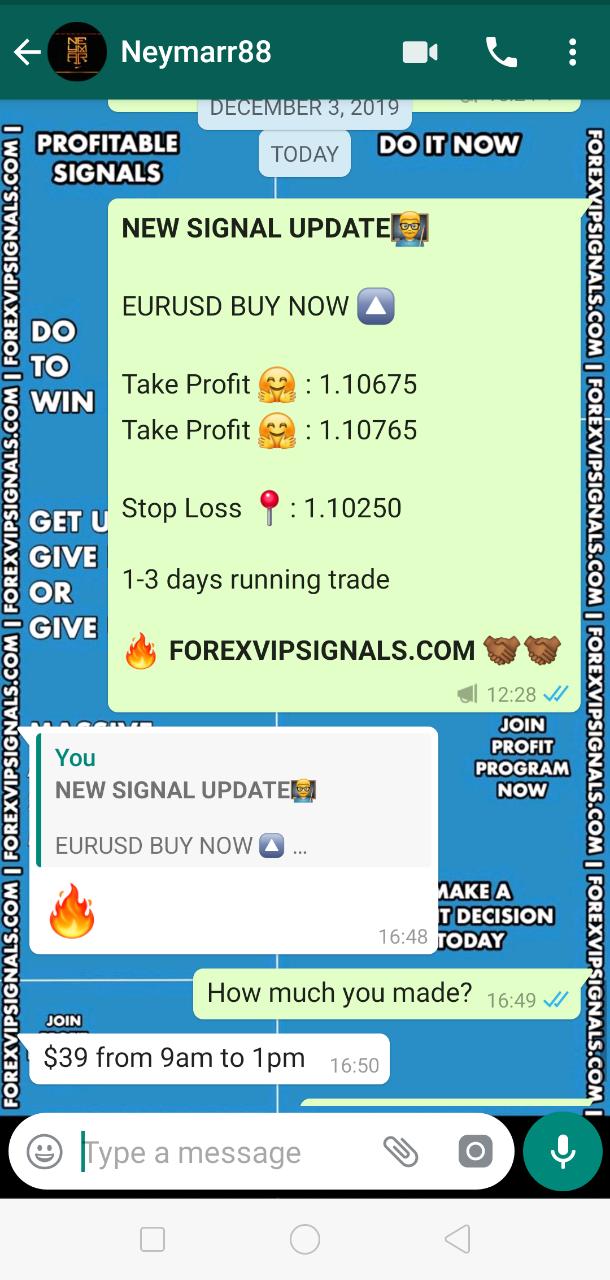Open Neymarr88's contact info
This screenshot has height=1280, width=610.
(x=196, y=52)
